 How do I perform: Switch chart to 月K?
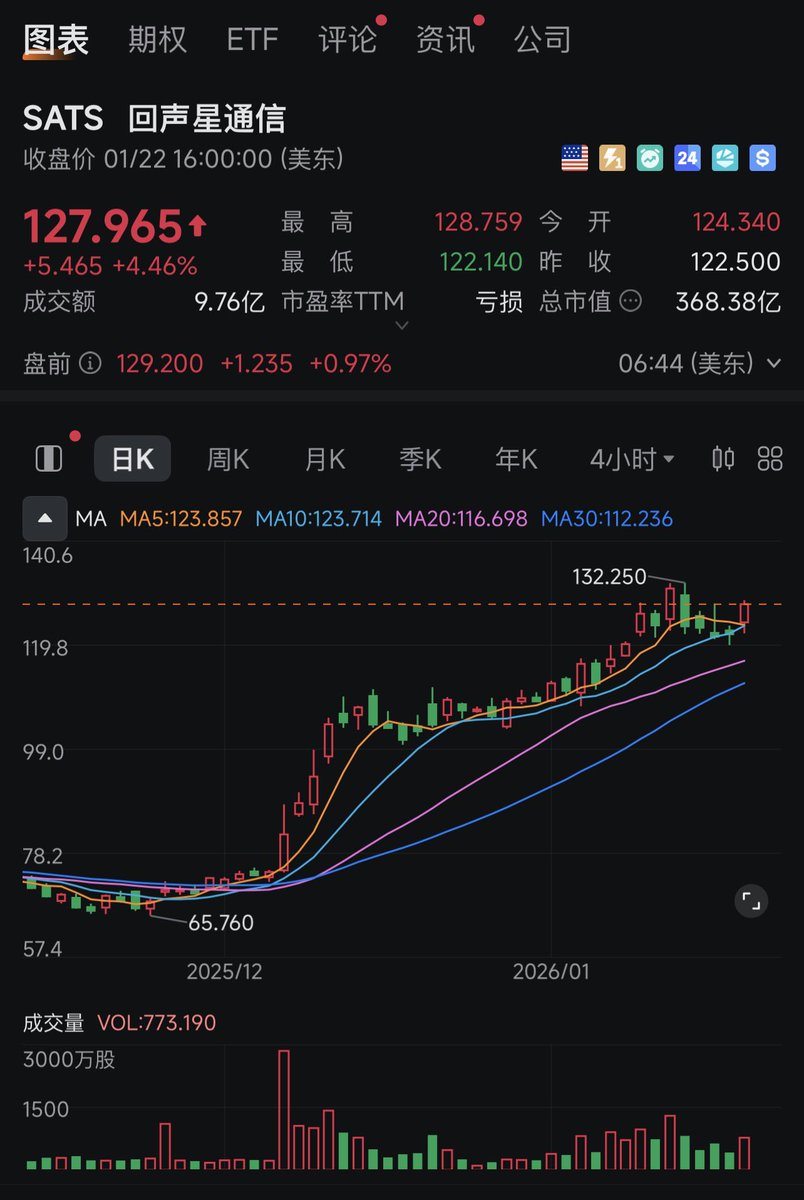[324, 459]
